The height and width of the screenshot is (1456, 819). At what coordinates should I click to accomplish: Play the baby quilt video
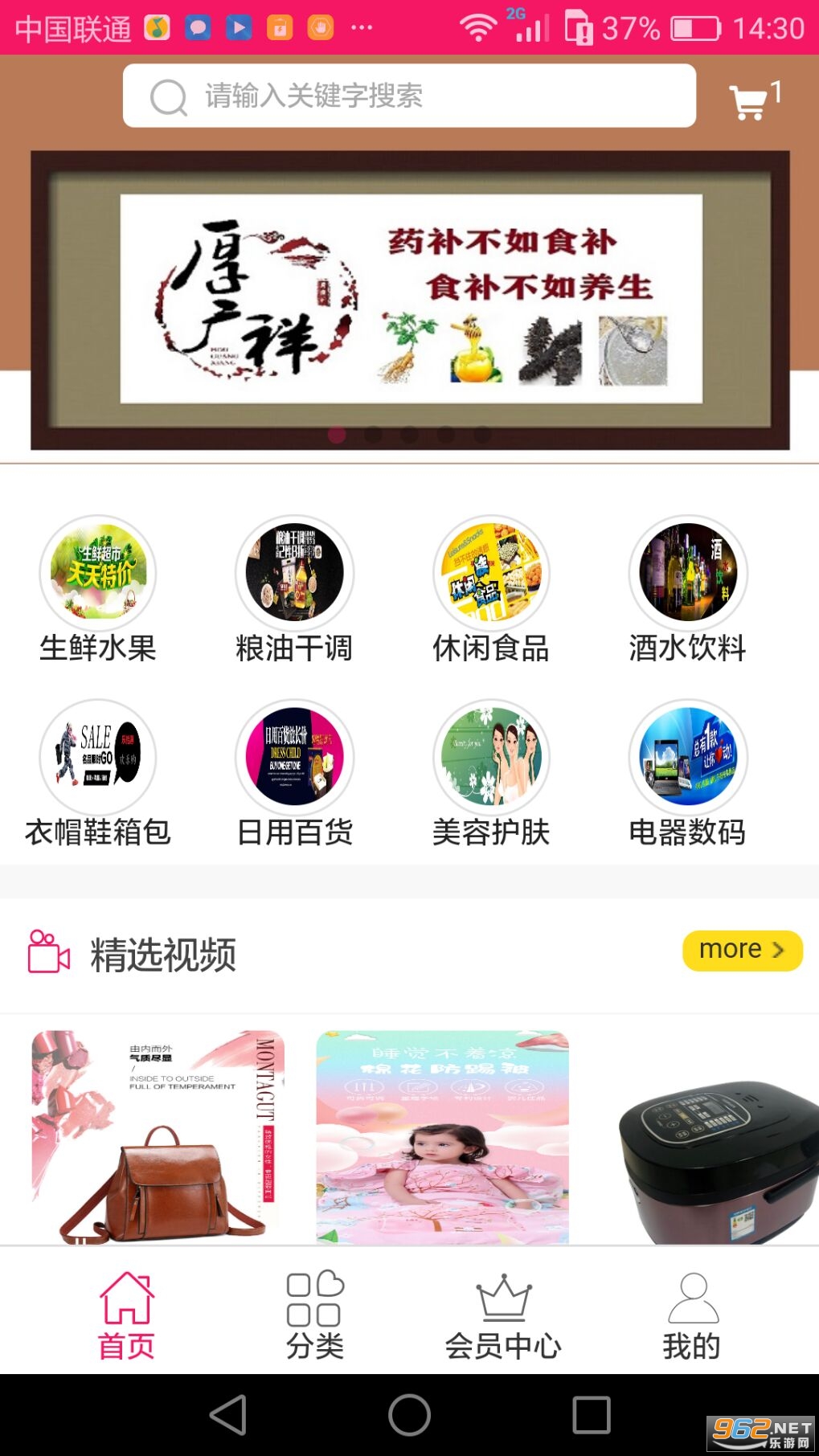[x=442, y=1137]
